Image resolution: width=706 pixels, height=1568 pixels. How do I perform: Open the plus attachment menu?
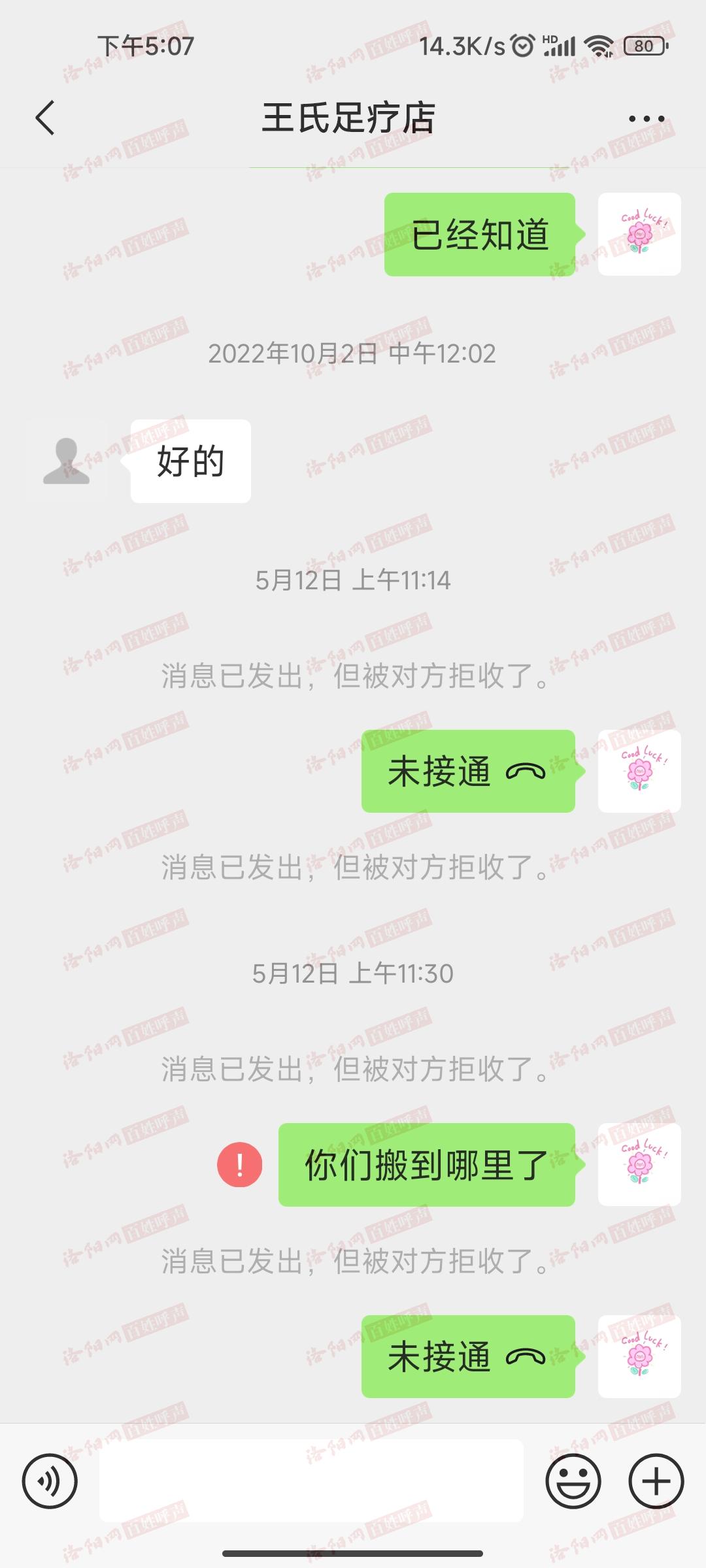[x=656, y=1481]
